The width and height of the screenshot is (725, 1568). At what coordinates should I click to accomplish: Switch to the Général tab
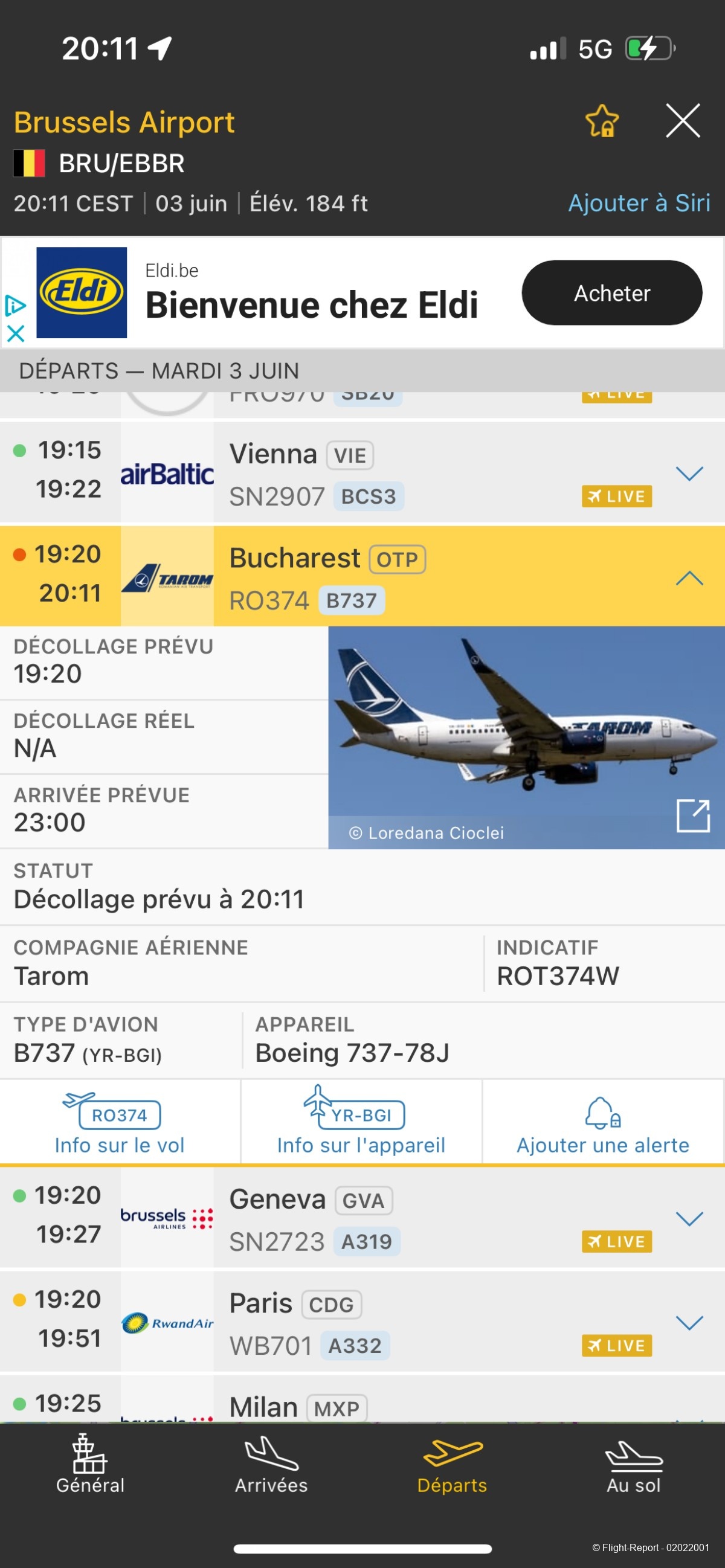pyautogui.click(x=90, y=1465)
